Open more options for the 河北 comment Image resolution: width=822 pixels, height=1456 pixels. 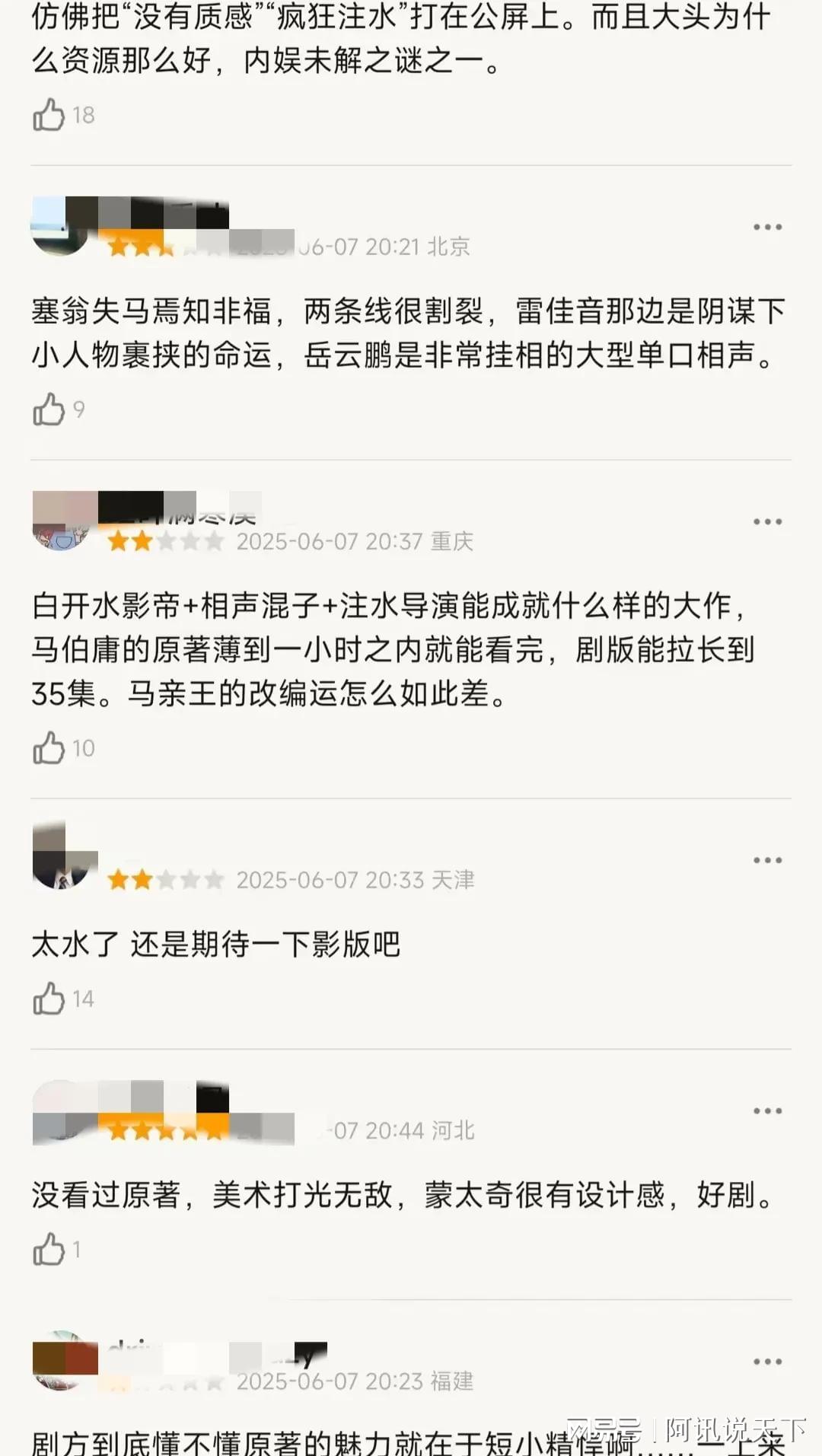coord(767,1111)
